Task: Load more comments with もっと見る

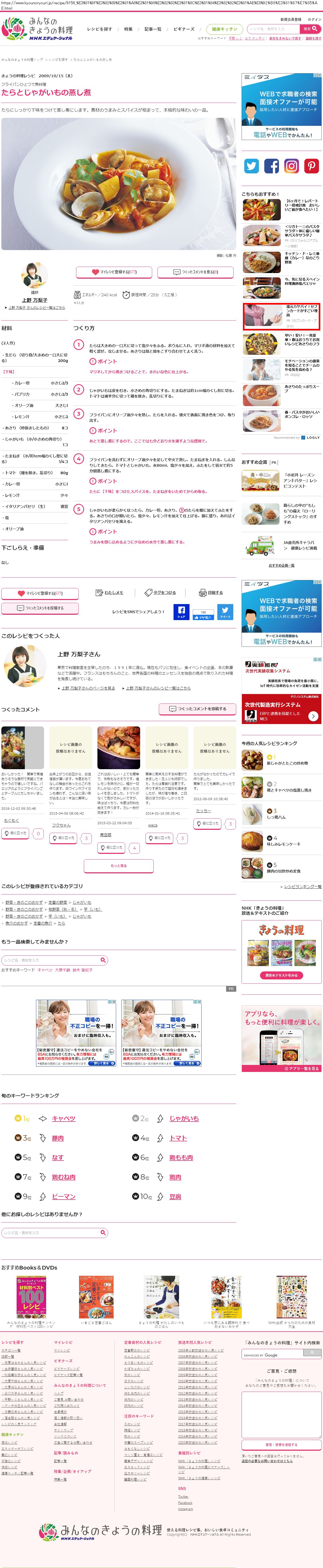Action: click(x=119, y=866)
